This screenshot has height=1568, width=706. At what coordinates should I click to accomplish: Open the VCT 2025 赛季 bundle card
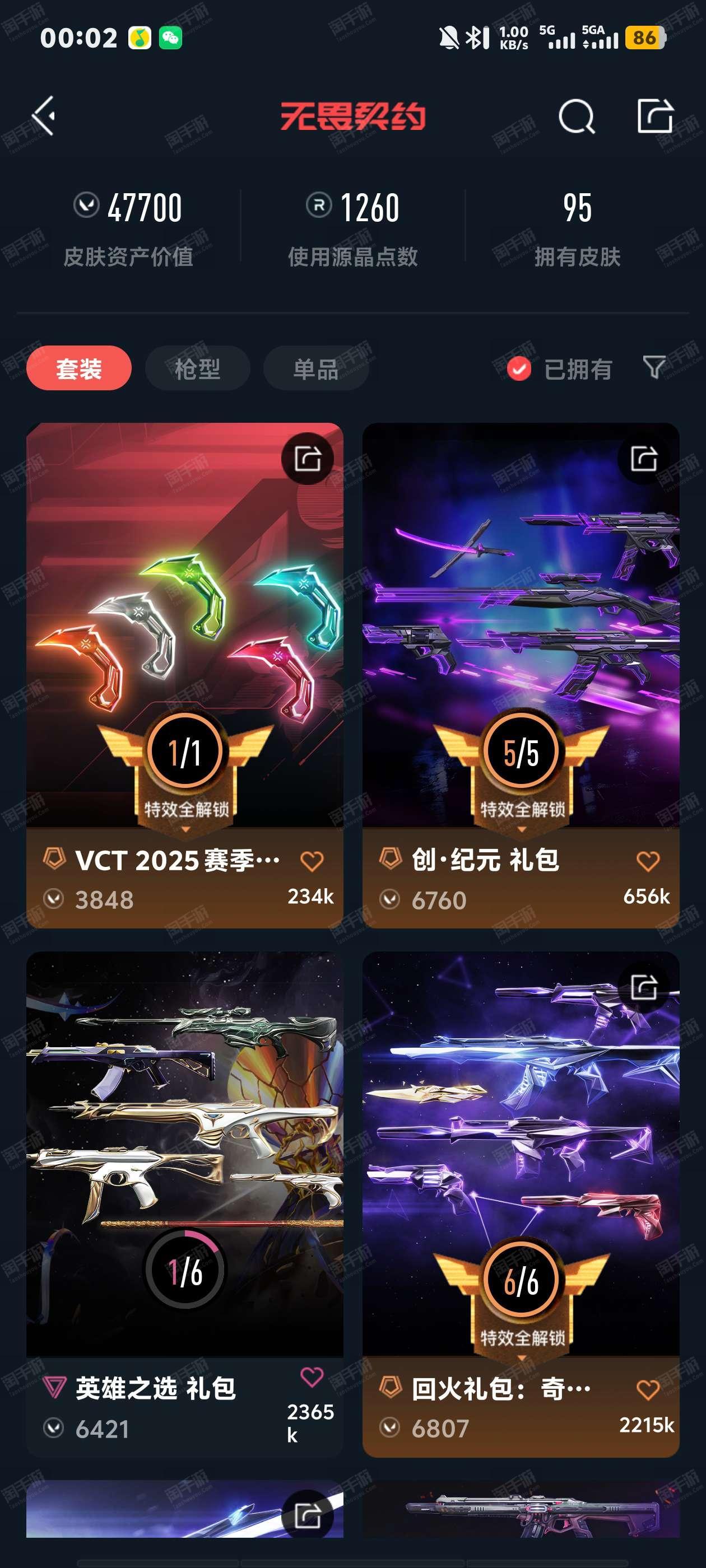pyautogui.click(x=184, y=675)
